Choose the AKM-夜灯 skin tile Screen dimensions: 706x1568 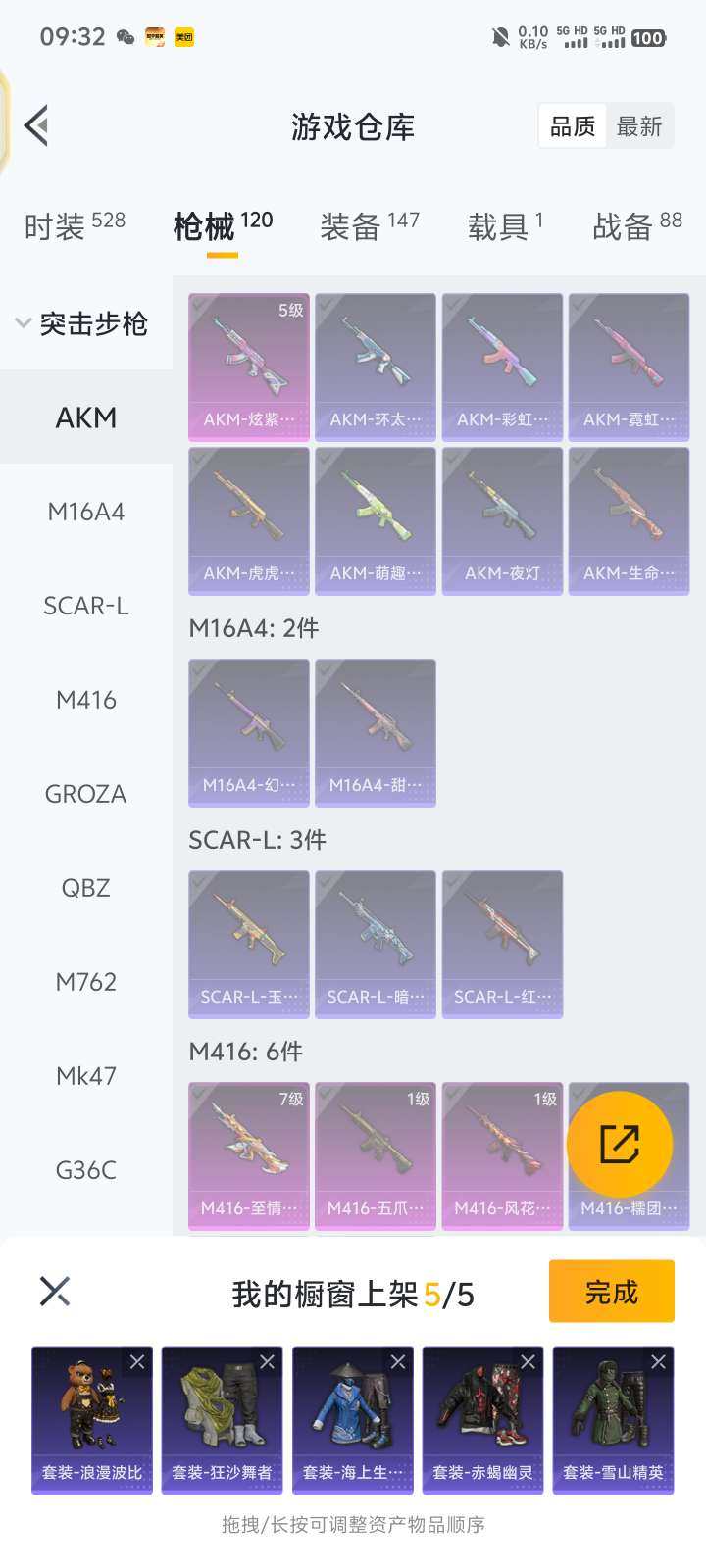point(502,521)
